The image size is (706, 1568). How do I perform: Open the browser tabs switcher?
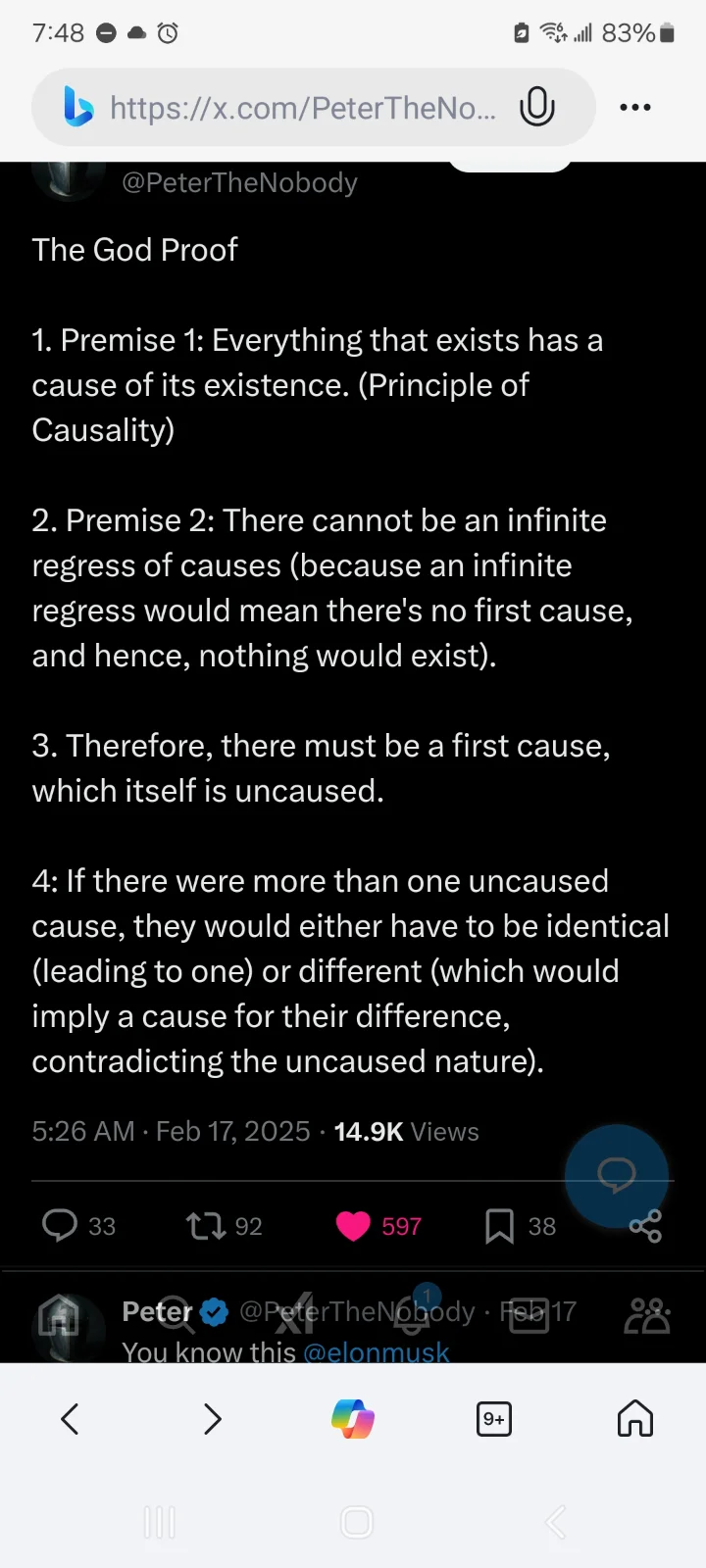[x=494, y=1418]
